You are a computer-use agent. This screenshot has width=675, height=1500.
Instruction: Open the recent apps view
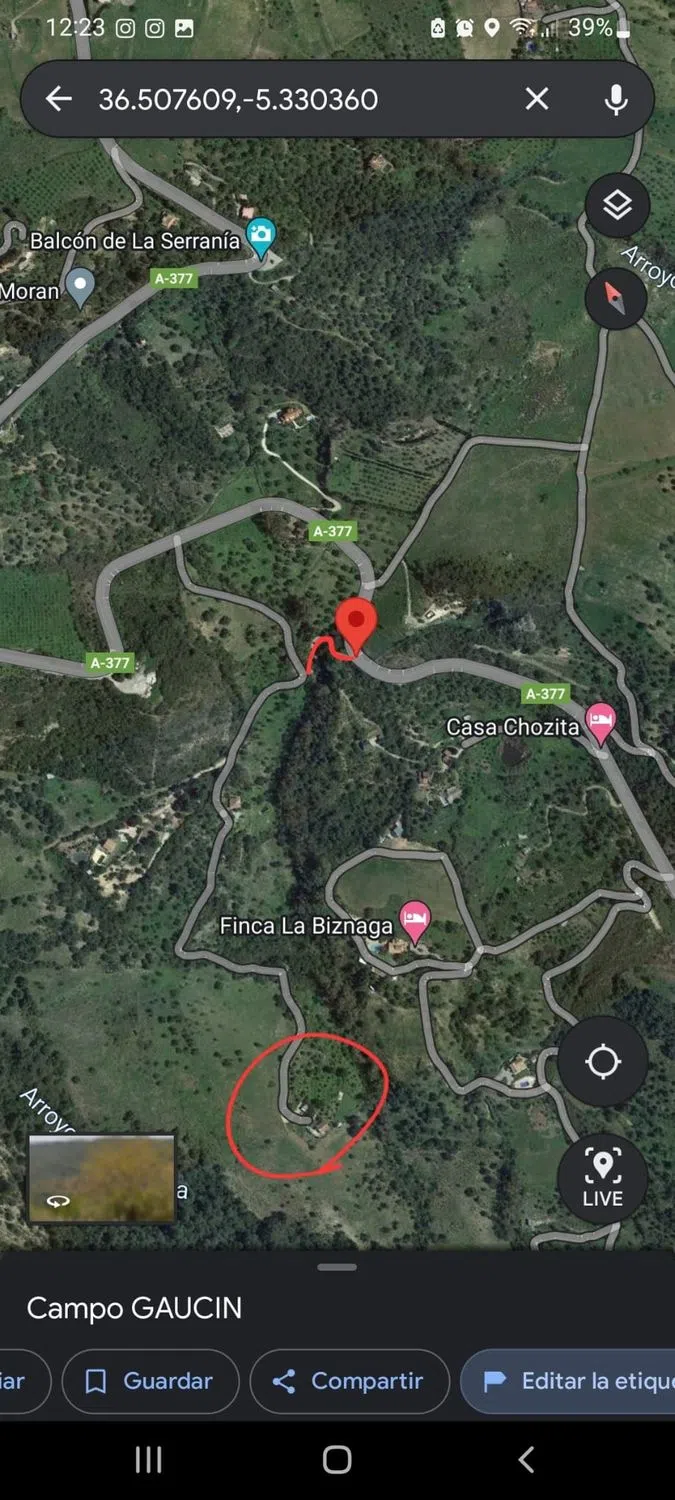(x=148, y=1460)
